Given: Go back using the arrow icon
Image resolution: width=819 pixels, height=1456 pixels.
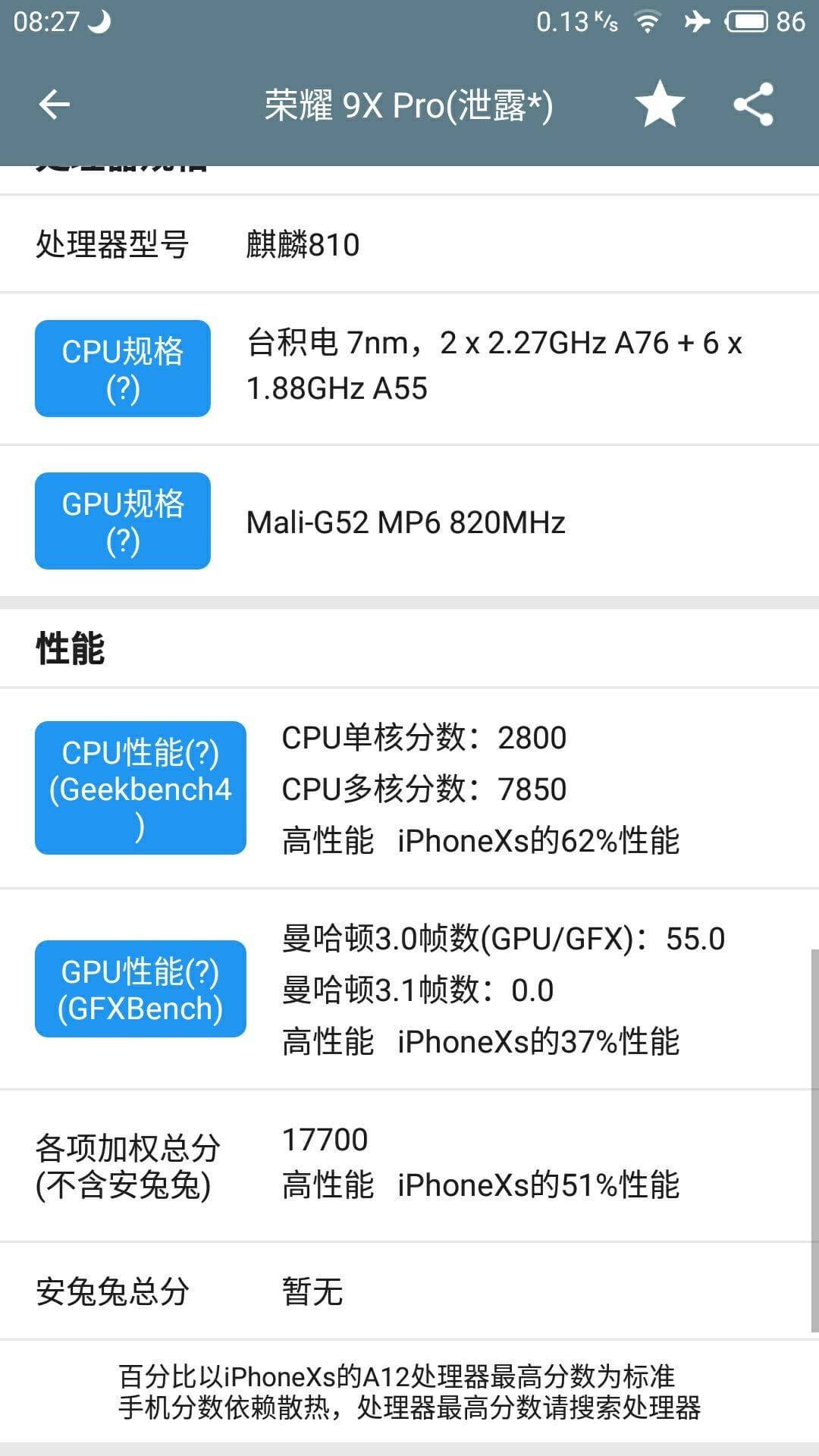Looking at the screenshot, I should pos(54,105).
